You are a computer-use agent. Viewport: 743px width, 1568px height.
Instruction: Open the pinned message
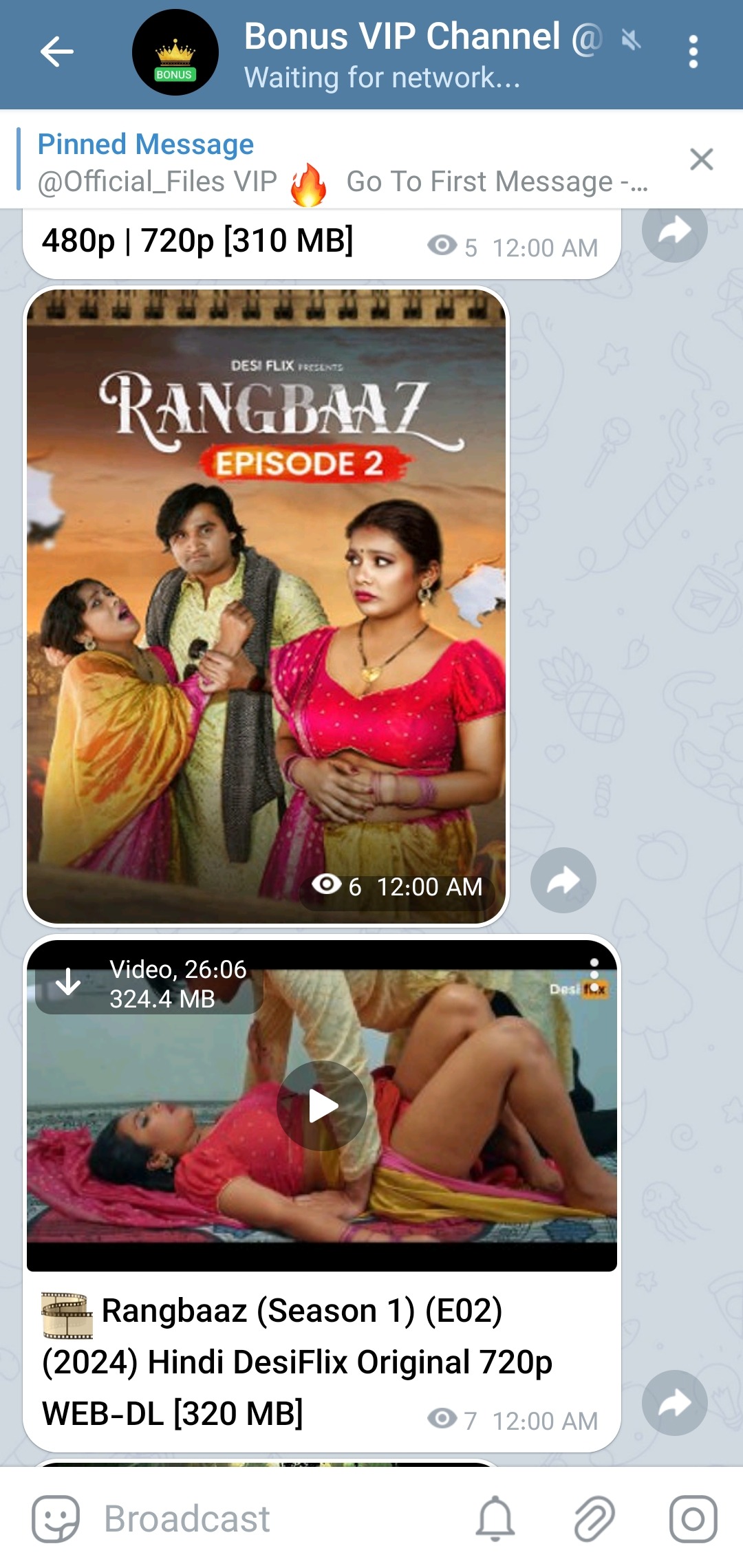point(344,163)
